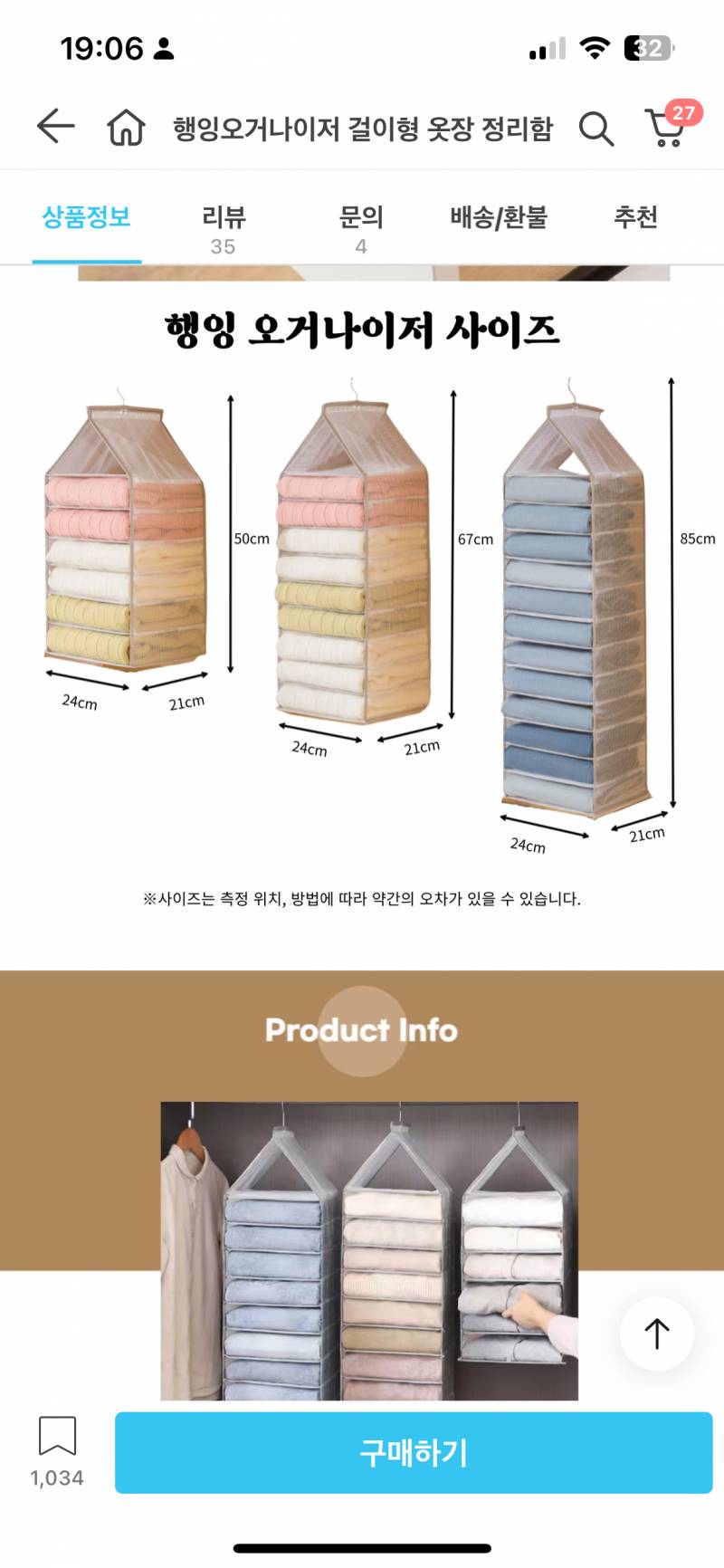Open the shopping cart with 27 items

pos(667,129)
